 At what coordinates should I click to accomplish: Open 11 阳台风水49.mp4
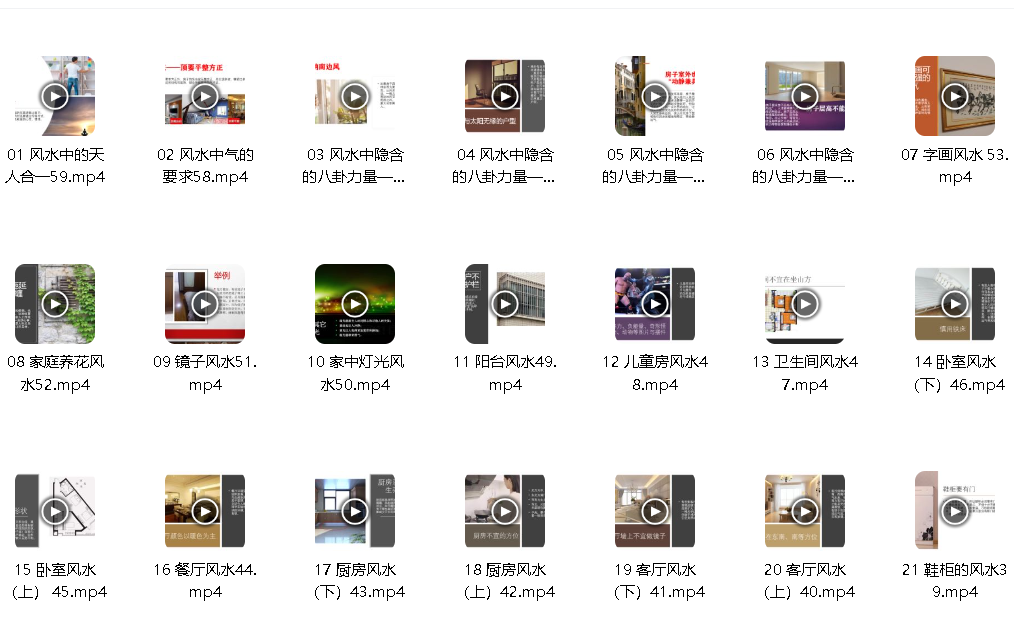505,304
